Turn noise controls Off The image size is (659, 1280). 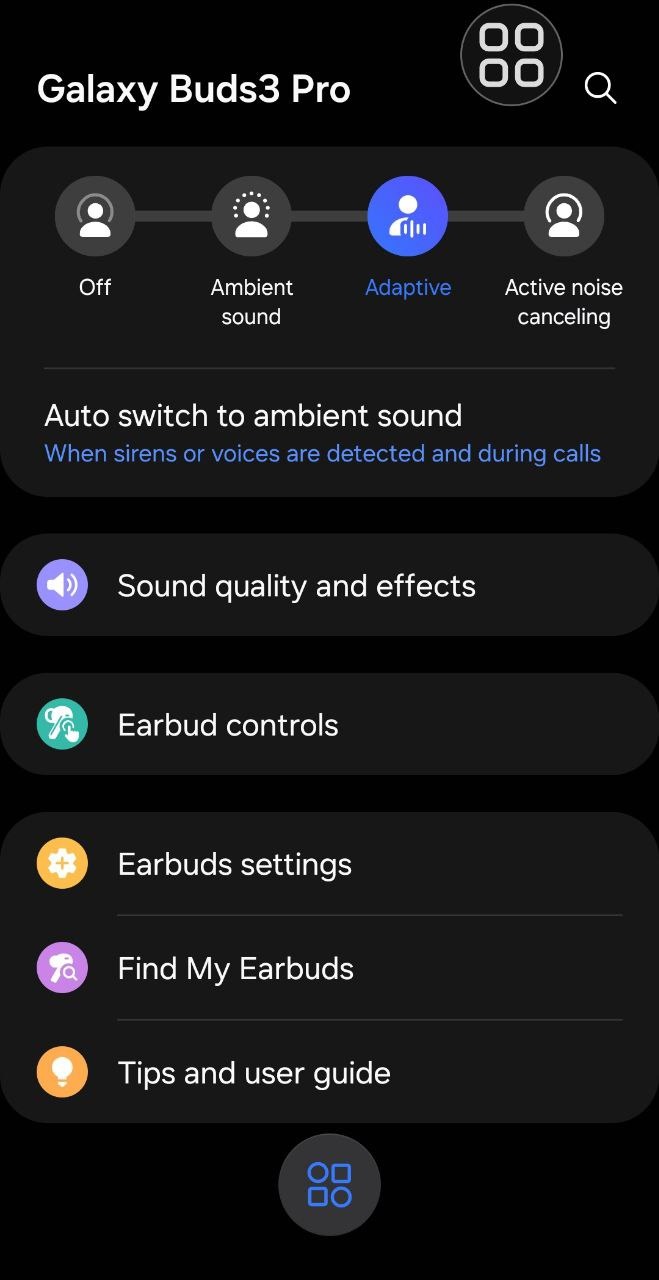click(95, 217)
